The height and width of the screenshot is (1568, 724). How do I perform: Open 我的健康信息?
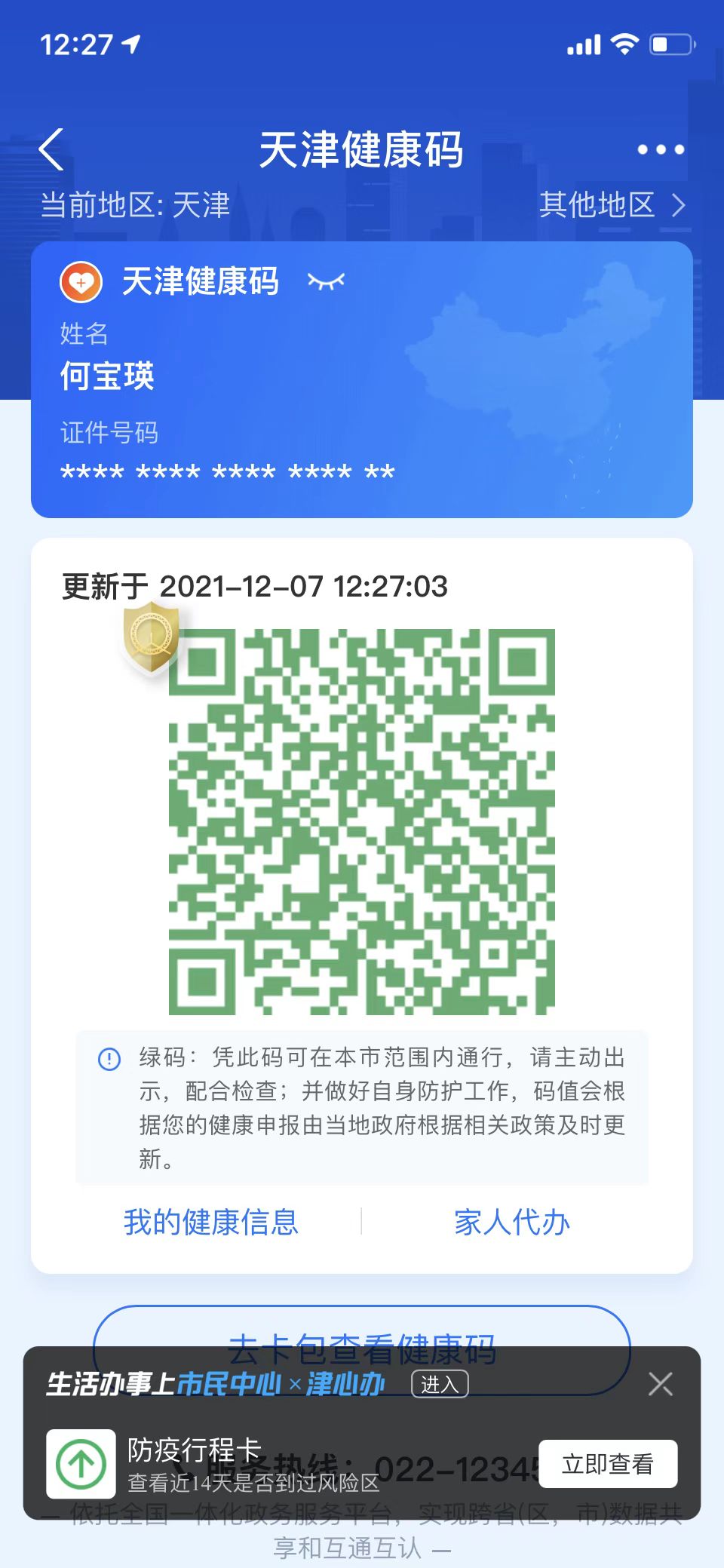pos(211,1222)
